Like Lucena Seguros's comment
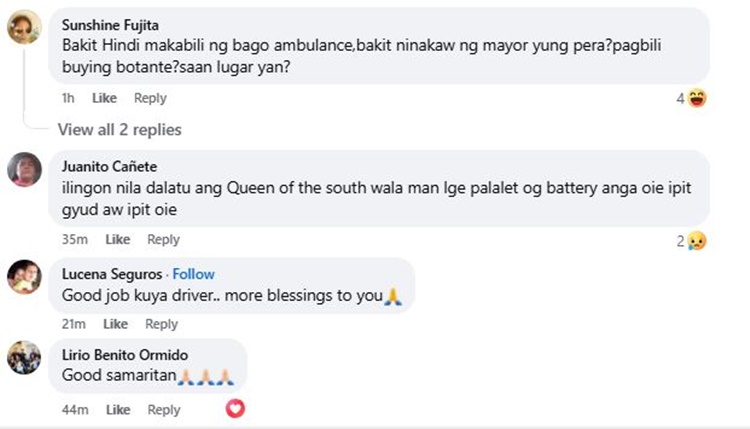This screenshot has height=429, width=750. (115, 324)
